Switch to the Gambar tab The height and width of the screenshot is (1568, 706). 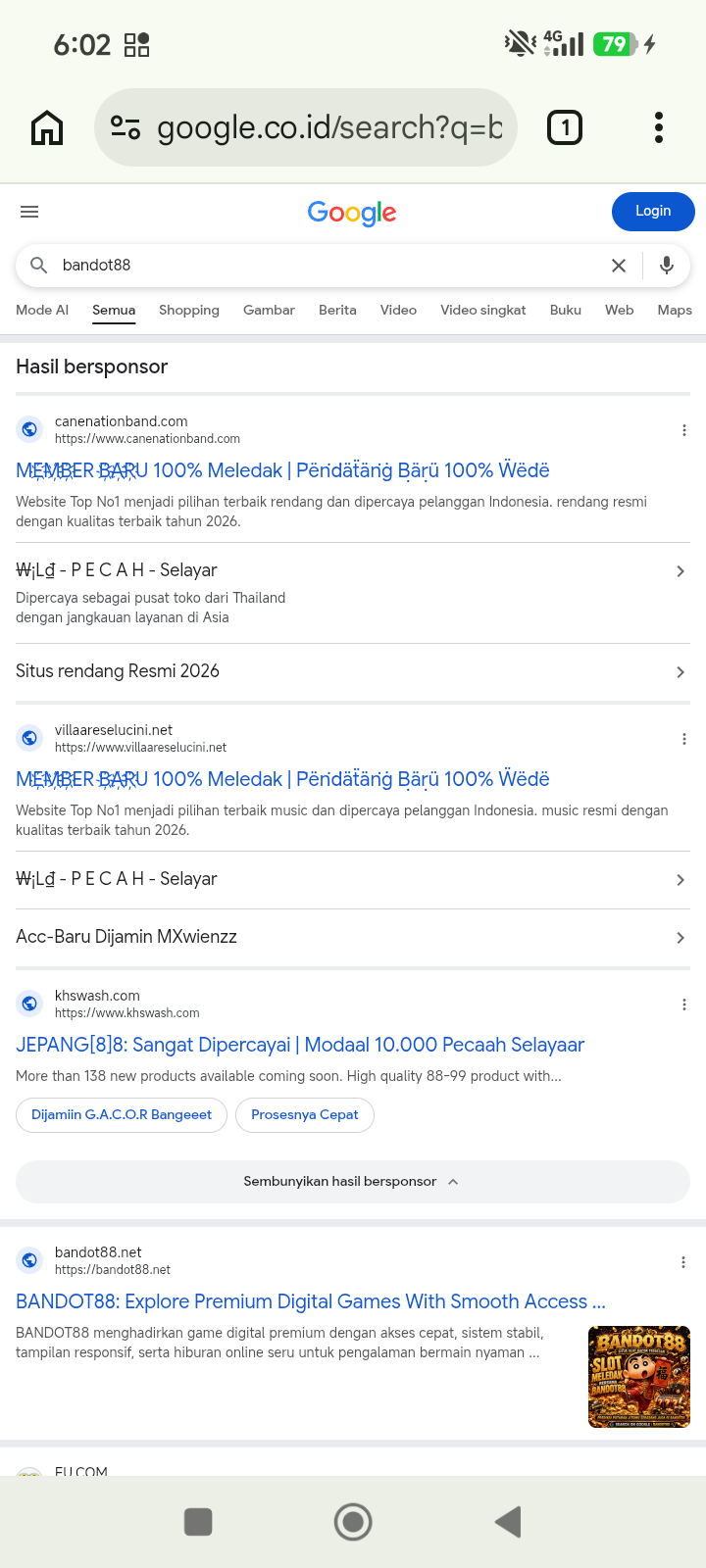coord(269,310)
